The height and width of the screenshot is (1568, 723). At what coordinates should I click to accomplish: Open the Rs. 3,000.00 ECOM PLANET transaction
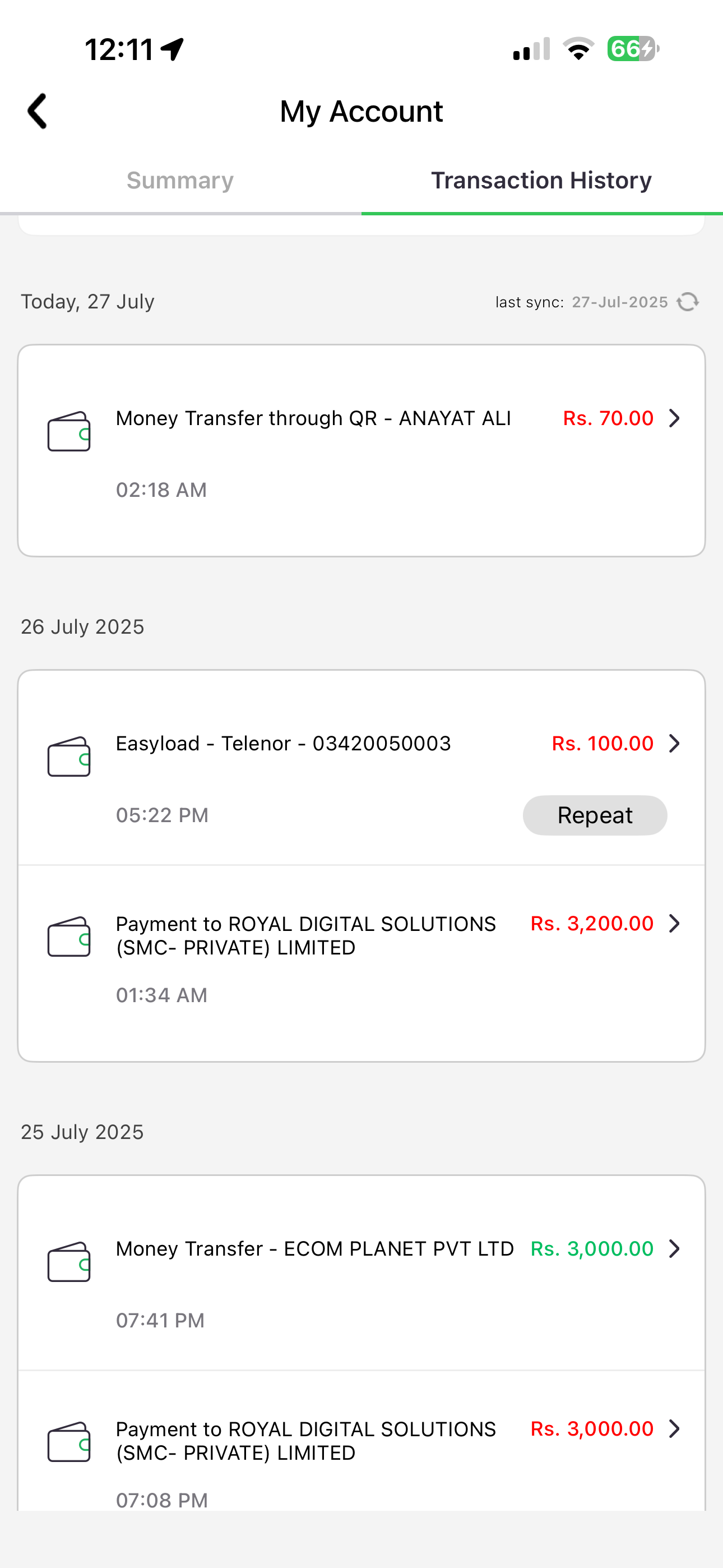591,1248
